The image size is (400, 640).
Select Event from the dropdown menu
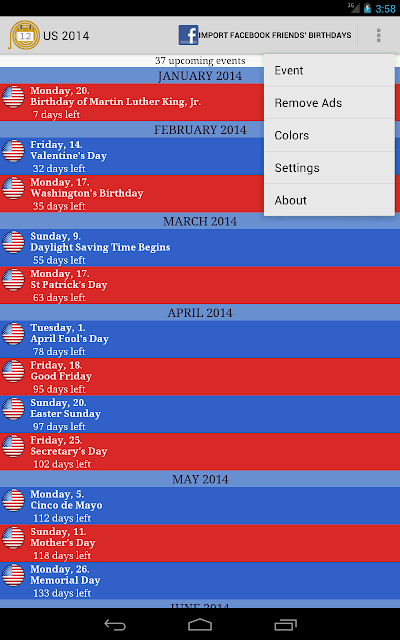pos(329,71)
